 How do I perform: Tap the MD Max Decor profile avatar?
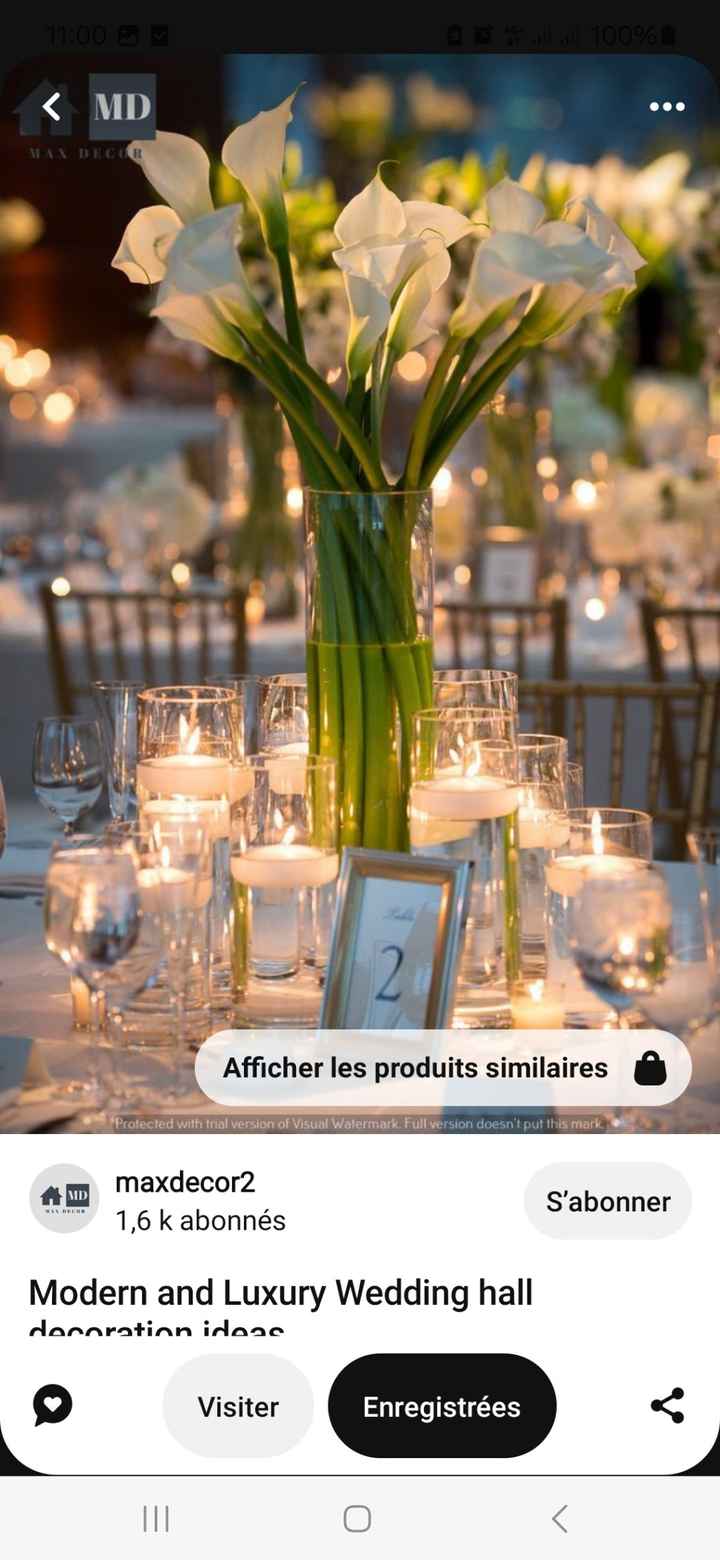coord(64,1199)
